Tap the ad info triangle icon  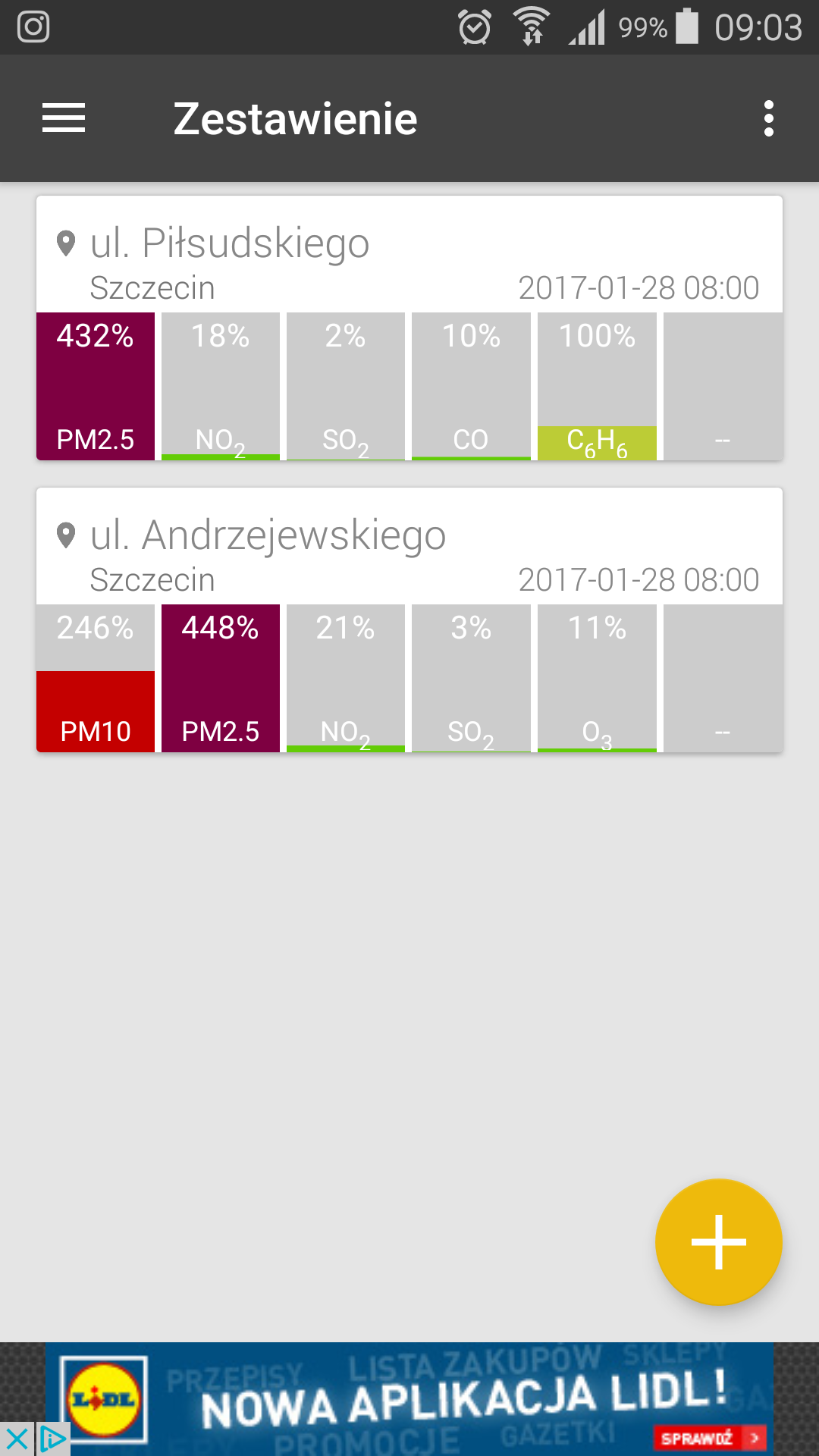click(52, 1439)
